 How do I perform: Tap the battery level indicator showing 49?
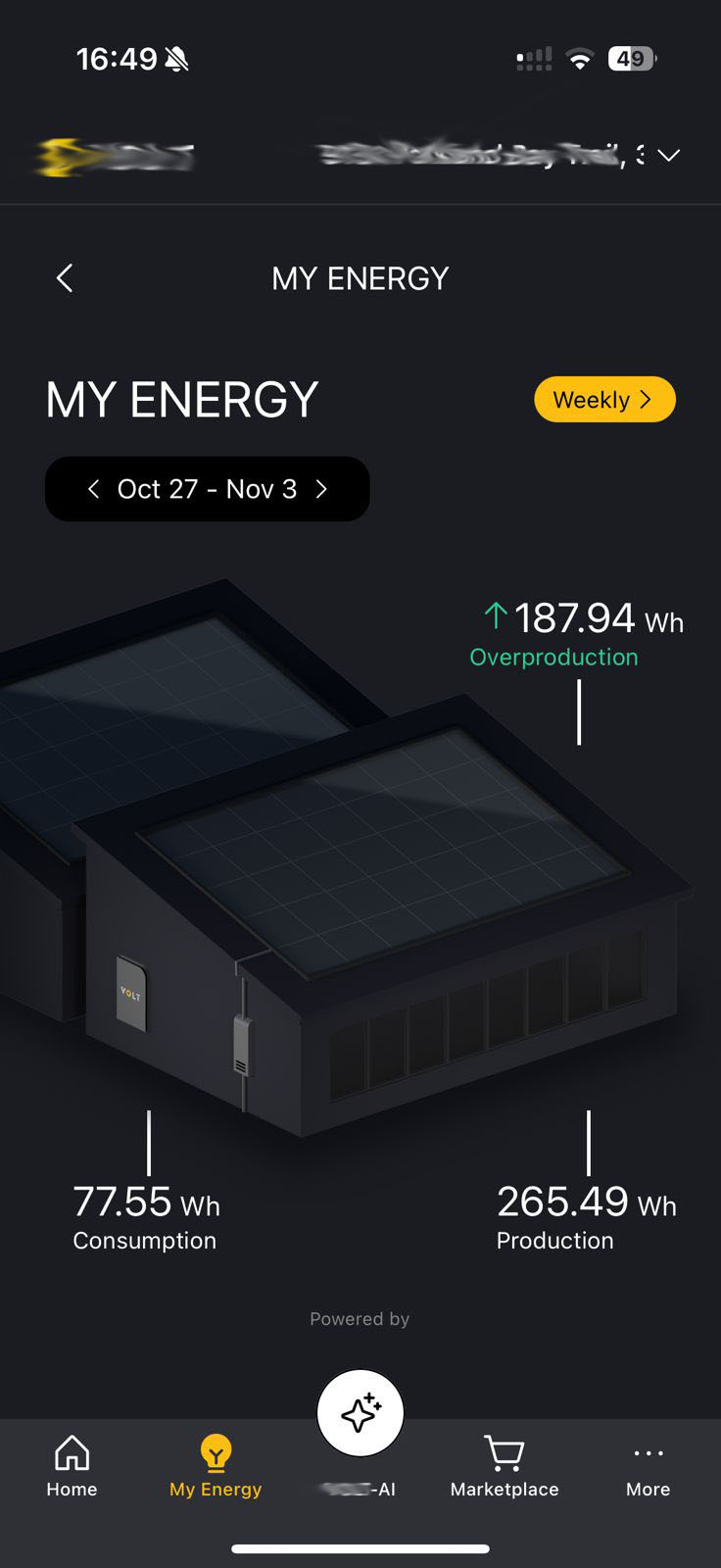pos(632,58)
